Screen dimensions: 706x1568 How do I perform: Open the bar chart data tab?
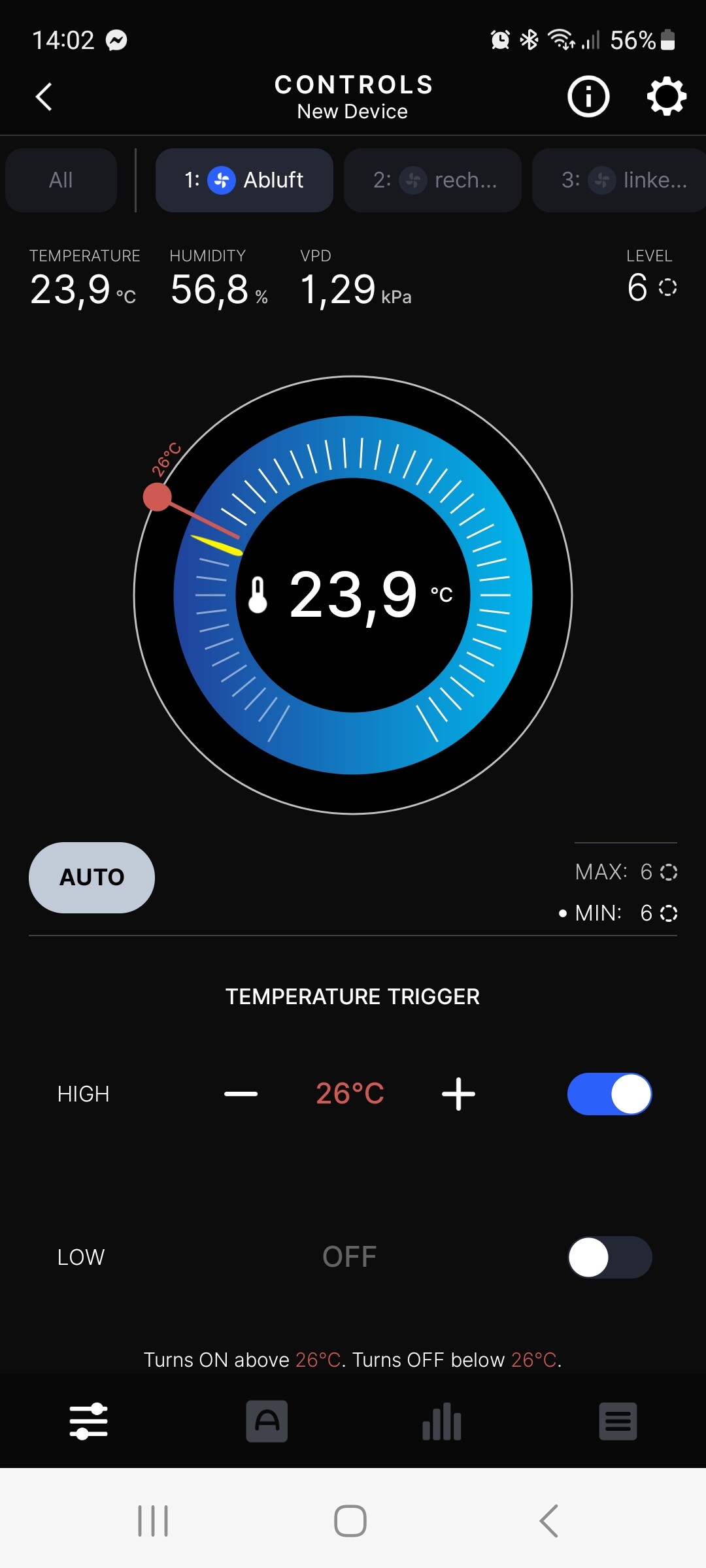click(442, 1421)
